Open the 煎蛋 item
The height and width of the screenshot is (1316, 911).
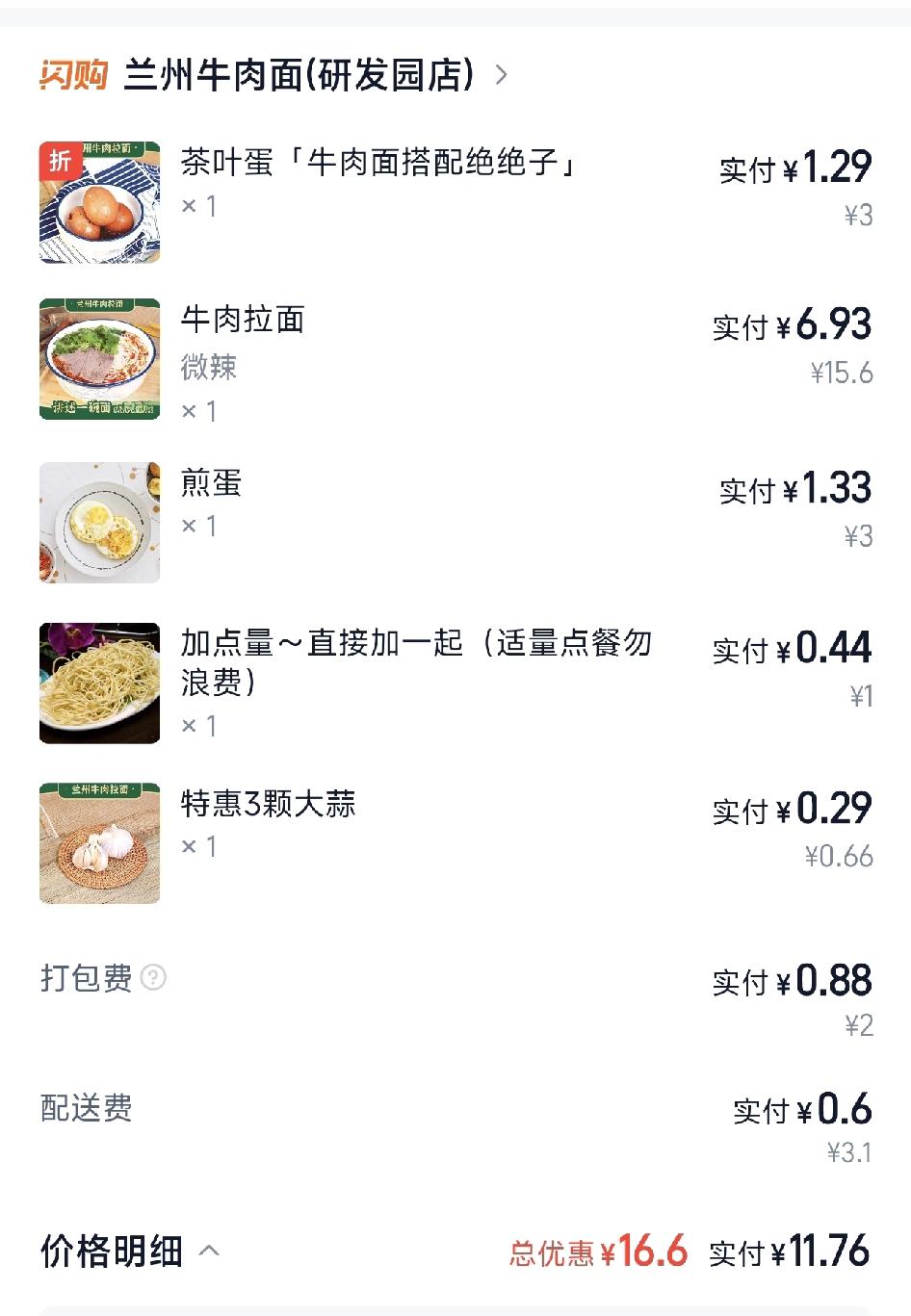tap(212, 483)
